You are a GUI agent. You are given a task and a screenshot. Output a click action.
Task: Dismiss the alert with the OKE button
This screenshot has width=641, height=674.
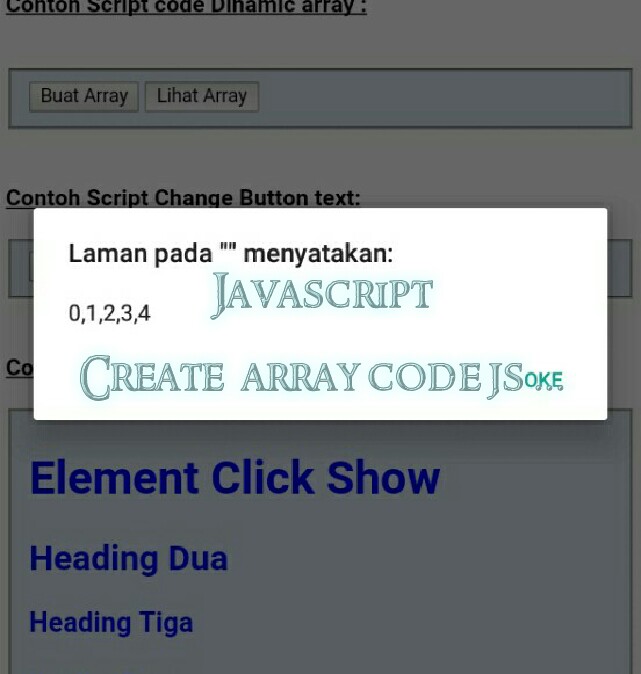click(x=545, y=380)
